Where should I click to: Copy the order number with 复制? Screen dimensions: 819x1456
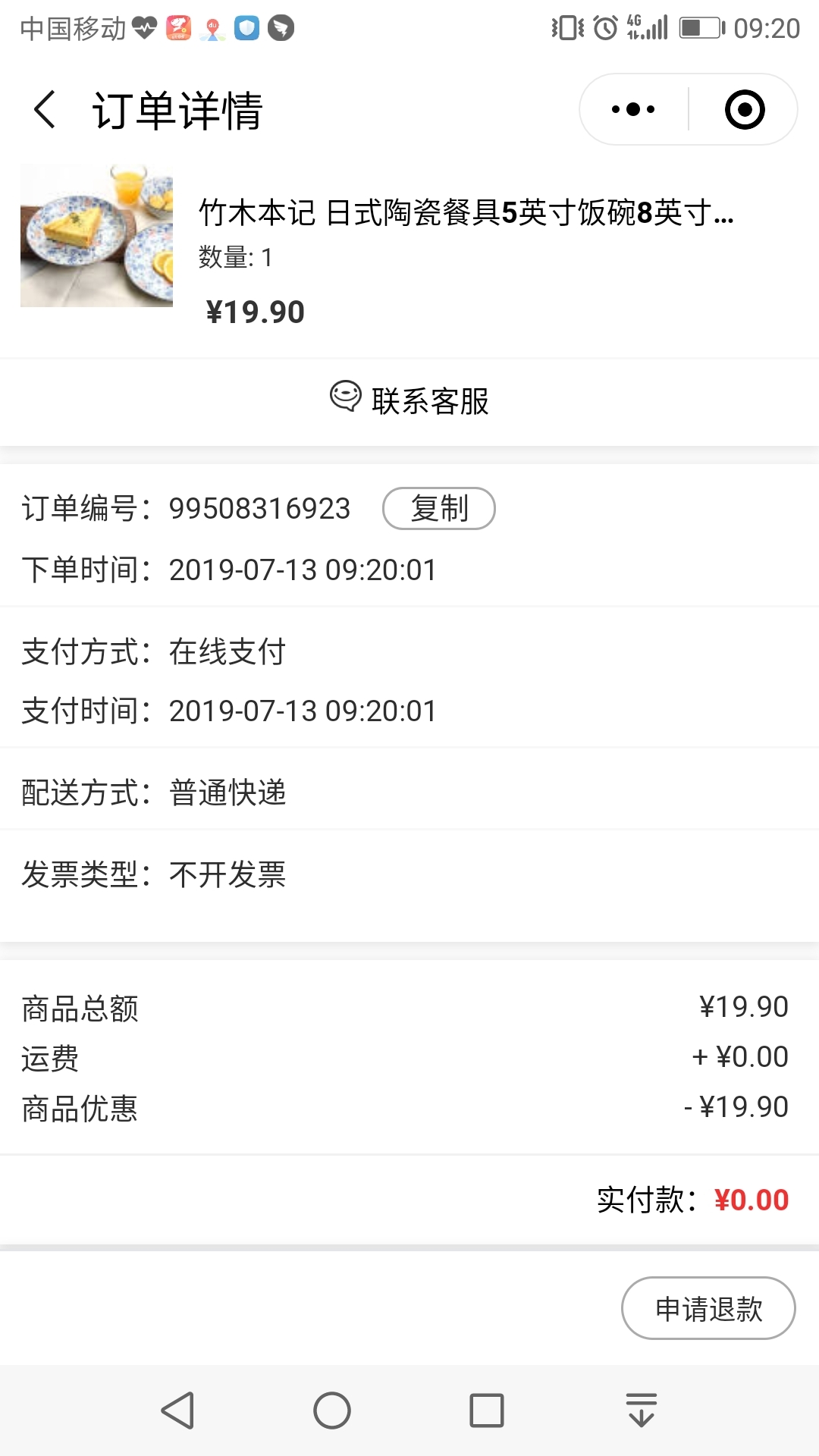click(439, 508)
